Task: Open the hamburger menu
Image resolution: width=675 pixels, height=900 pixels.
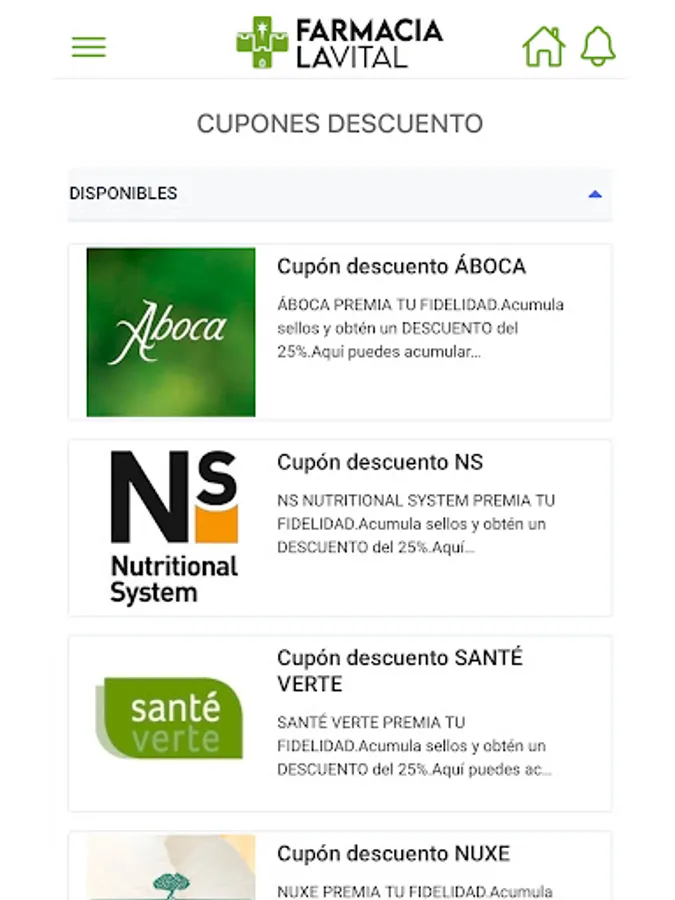Action: coord(89,46)
